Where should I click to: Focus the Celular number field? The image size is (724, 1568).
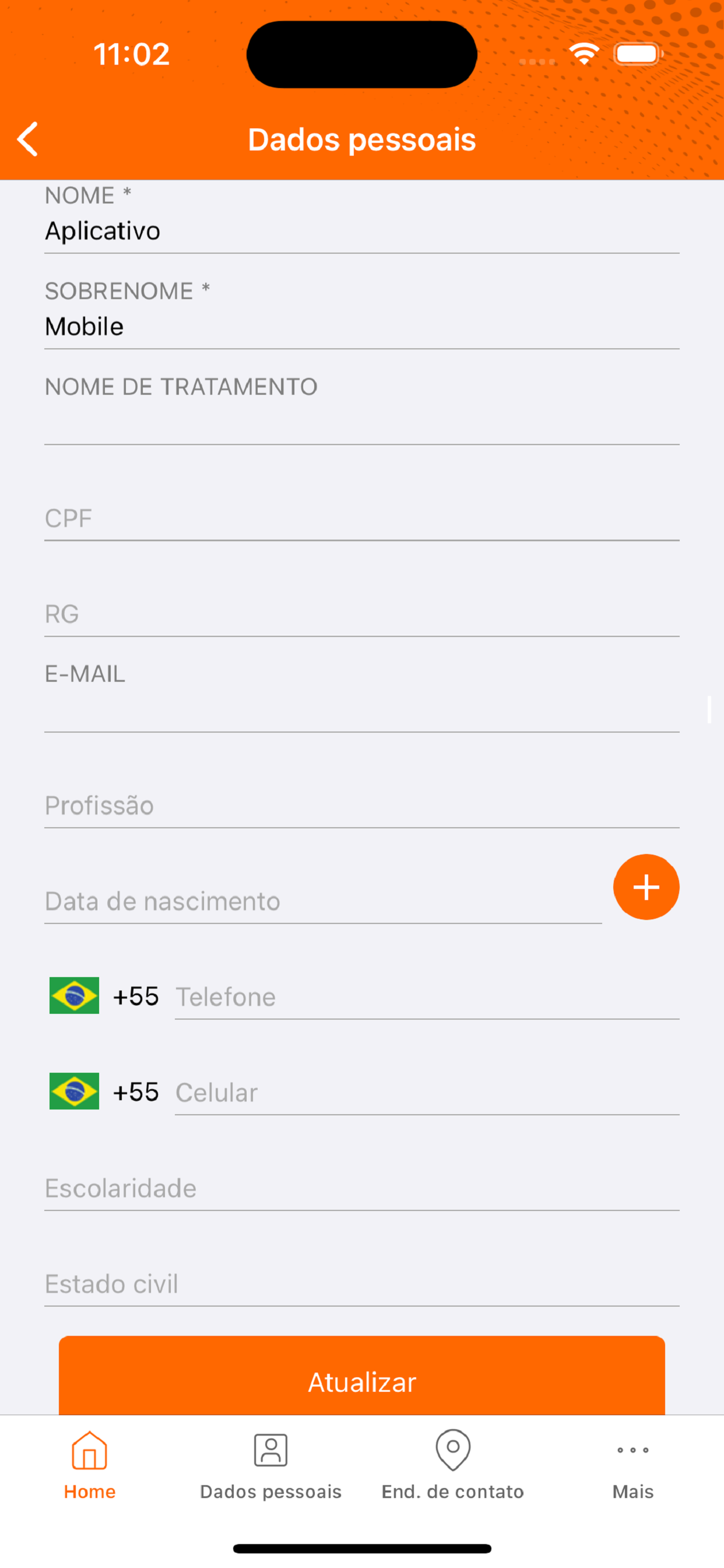click(x=427, y=1093)
